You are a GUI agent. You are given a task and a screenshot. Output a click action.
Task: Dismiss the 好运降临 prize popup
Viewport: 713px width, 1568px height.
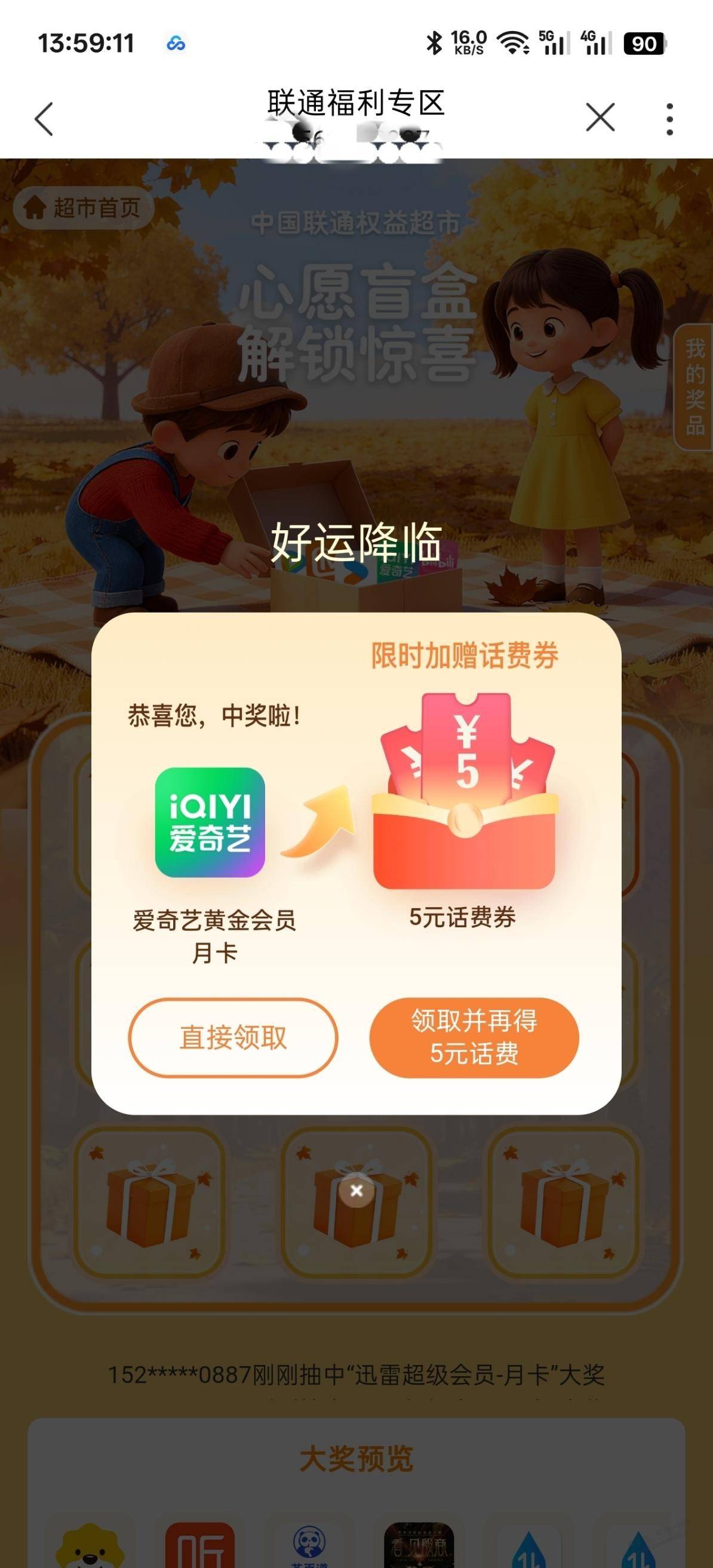coord(357,1189)
